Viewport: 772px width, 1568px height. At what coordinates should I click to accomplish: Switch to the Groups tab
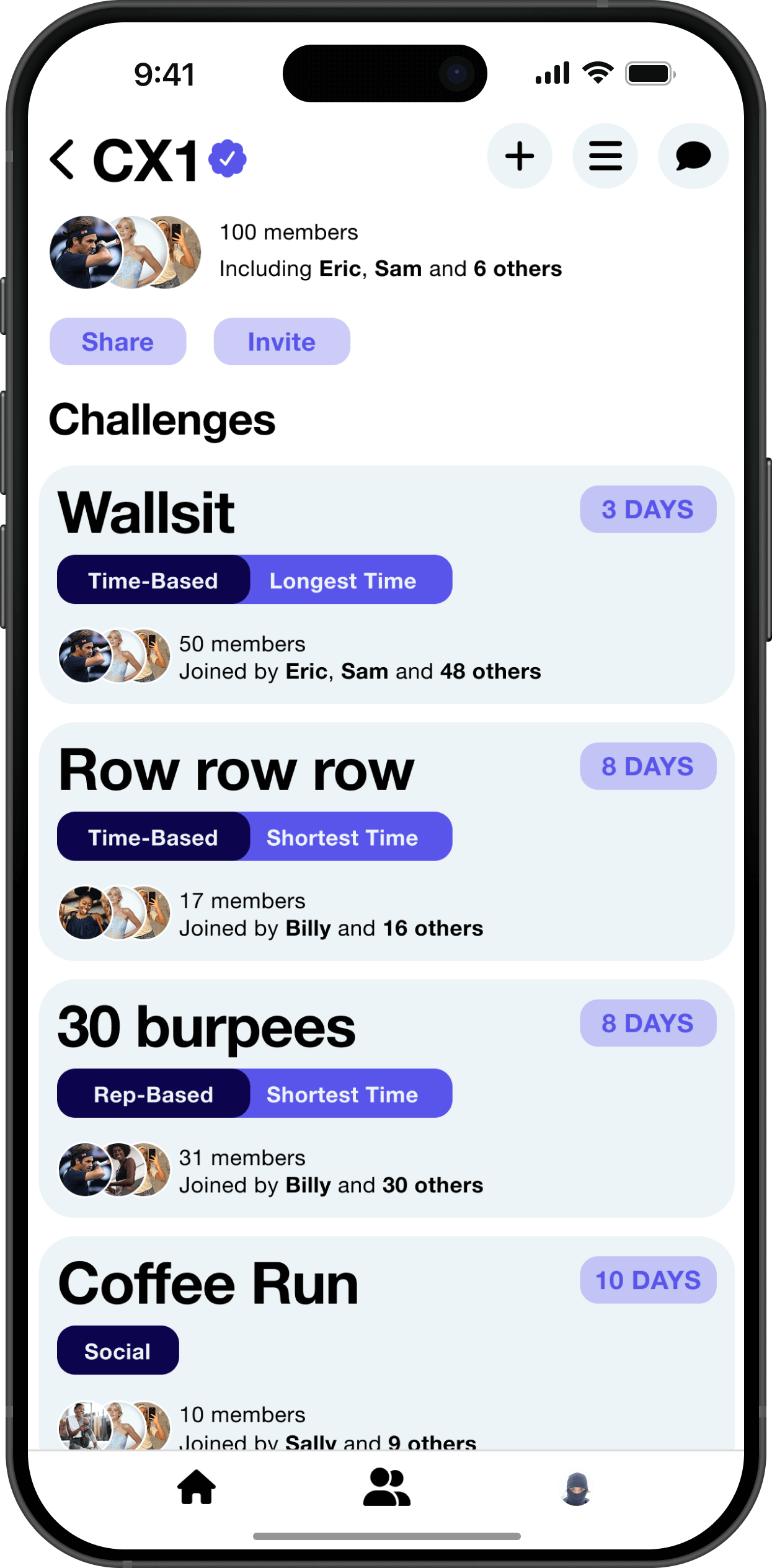click(x=386, y=1488)
